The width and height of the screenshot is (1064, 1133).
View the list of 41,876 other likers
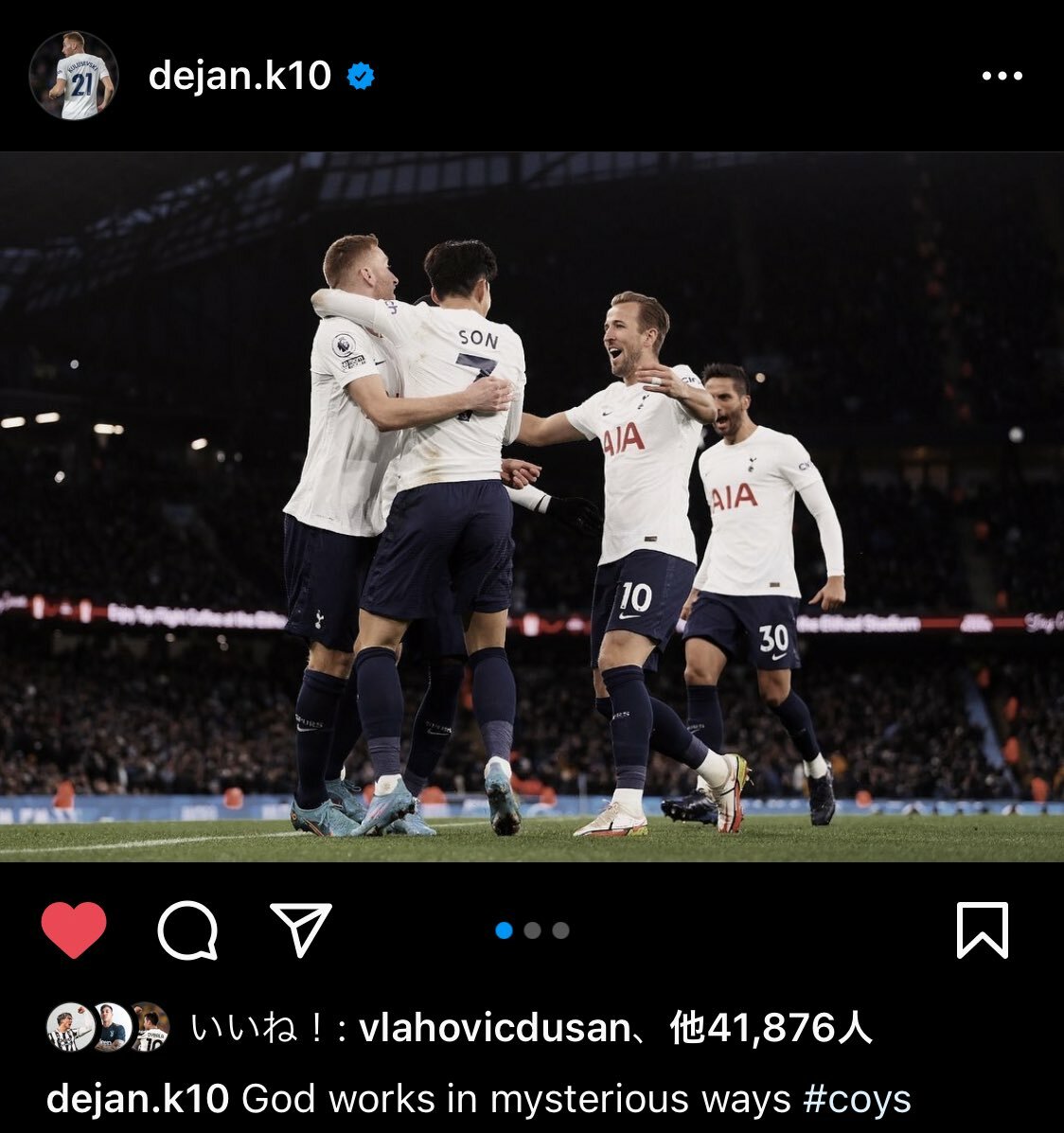tap(771, 1027)
